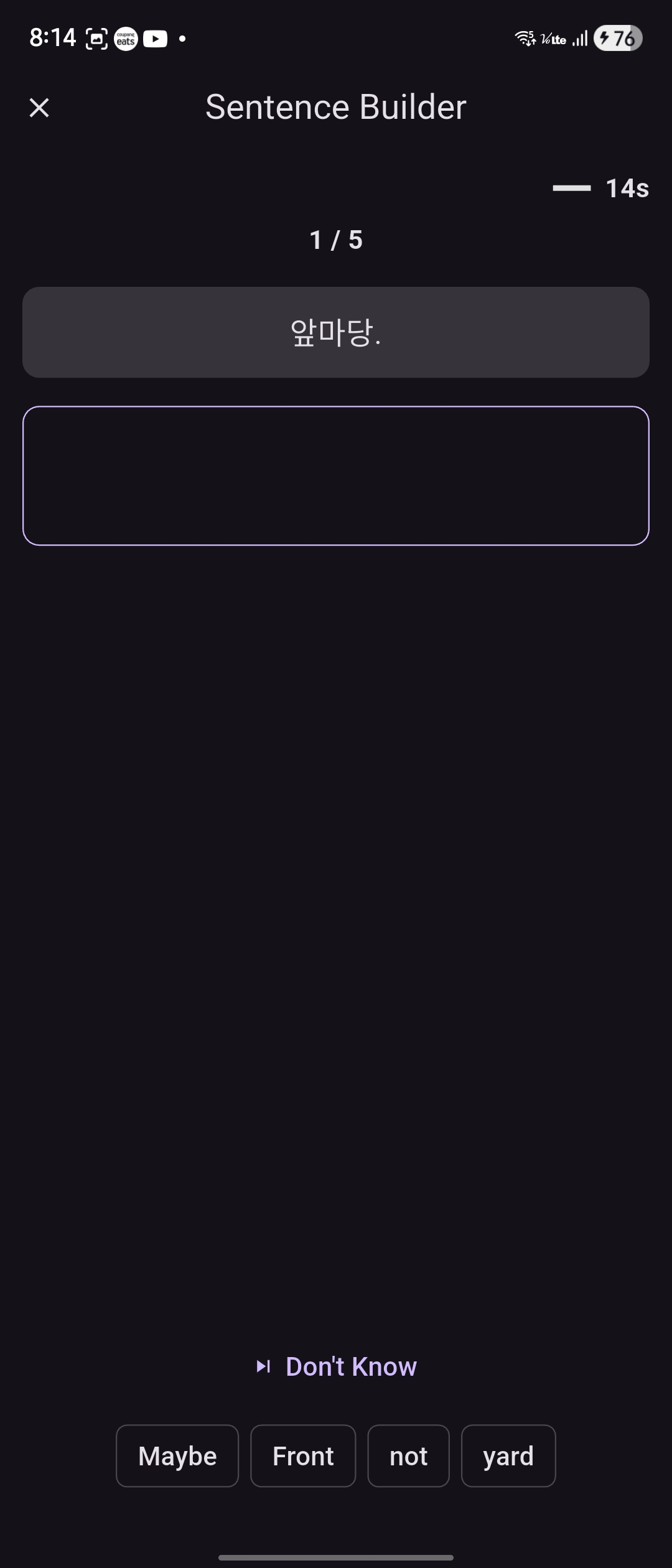Pick the 'Front' word chip
Viewport: 672px width, 1568px height.
[x=303, y=1456]
